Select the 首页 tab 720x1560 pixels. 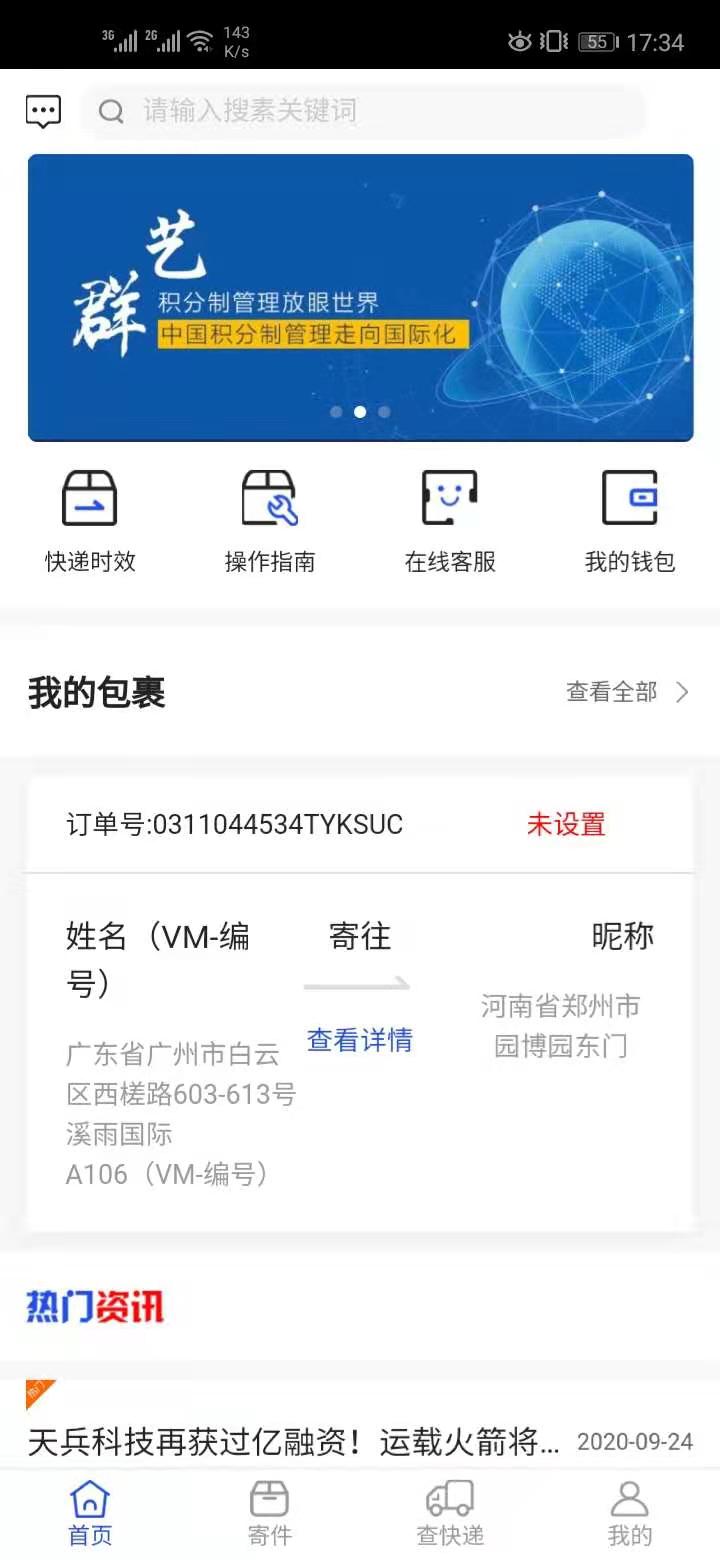point(90,1513)
